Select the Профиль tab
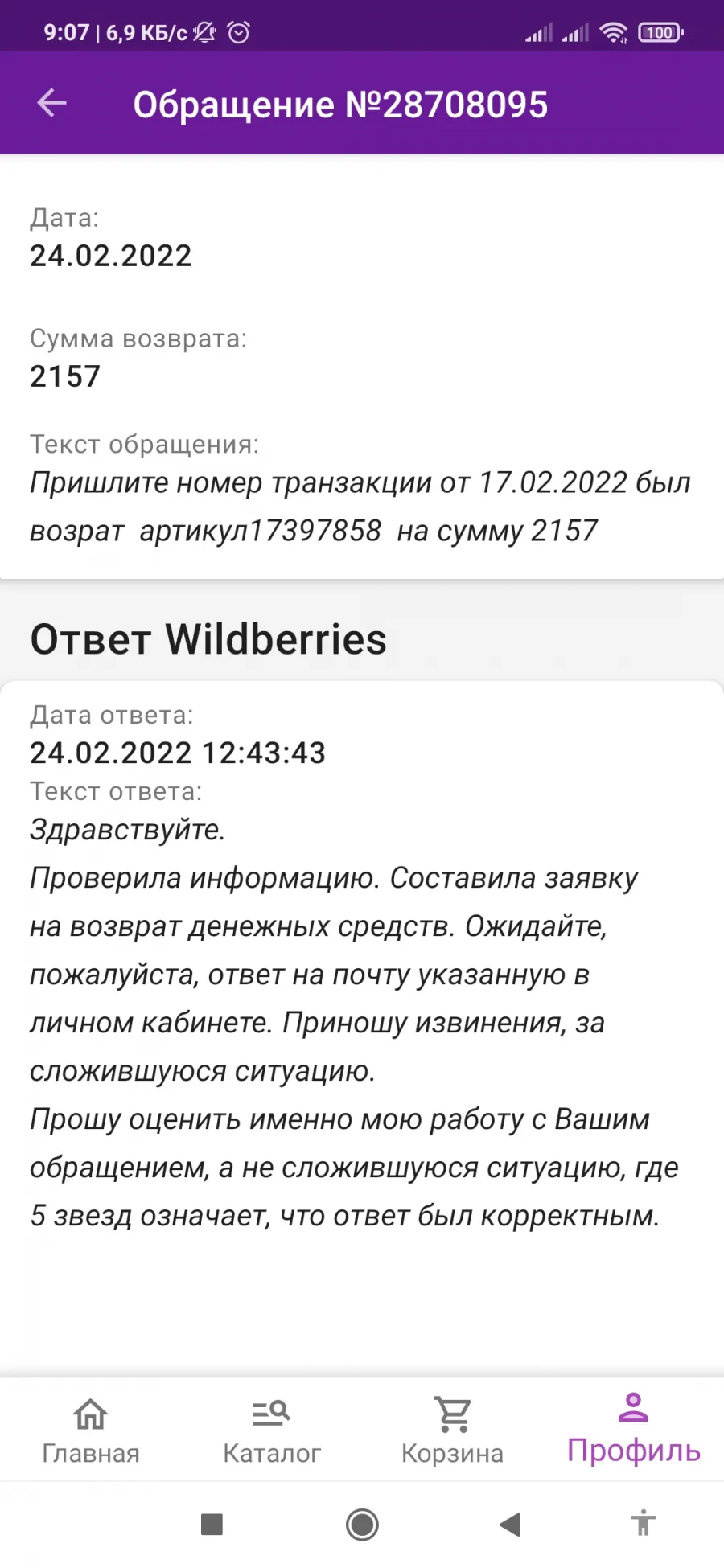This screenshot has width=724, height=1568. point(634,1430)
